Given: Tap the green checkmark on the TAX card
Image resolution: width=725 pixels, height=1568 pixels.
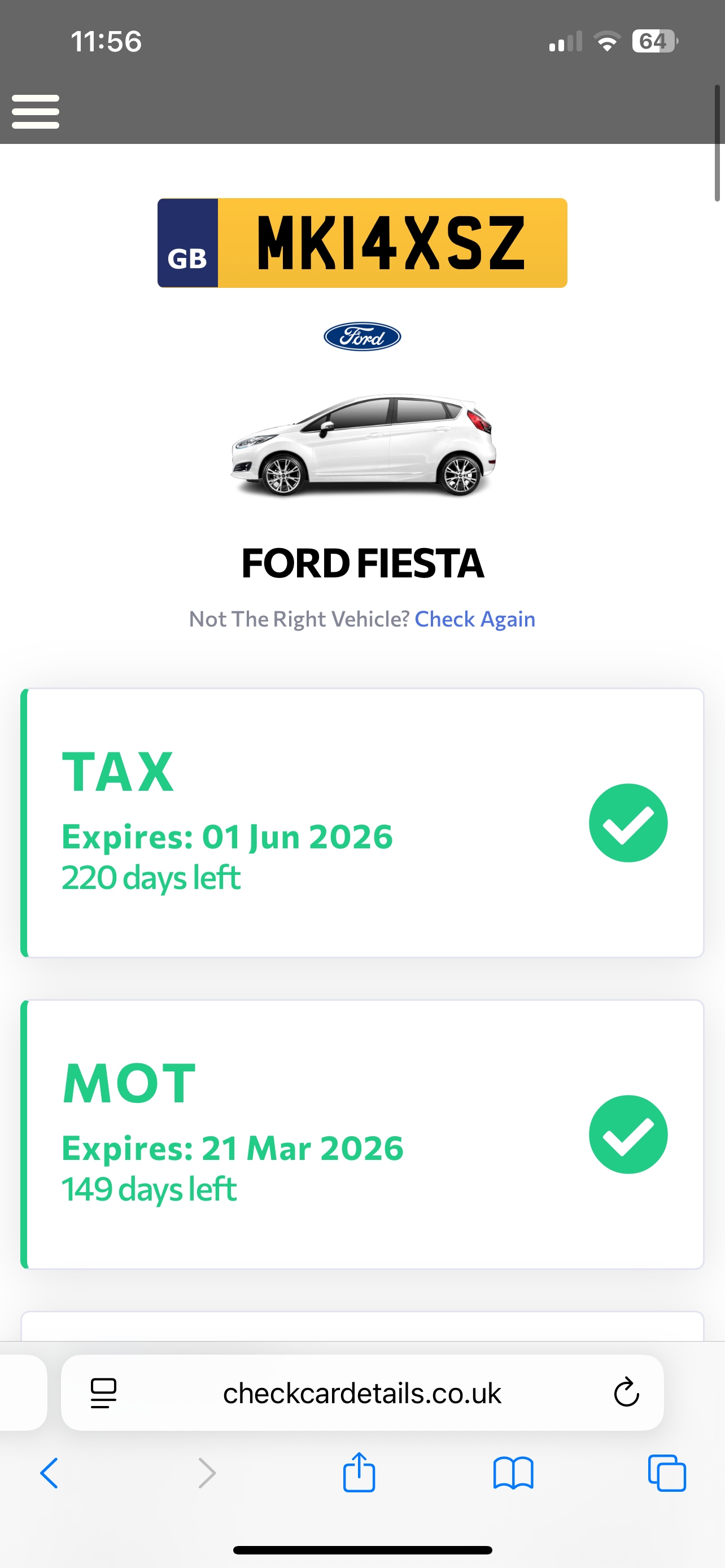Looking at the screenshot, I should tap(628, 822).
